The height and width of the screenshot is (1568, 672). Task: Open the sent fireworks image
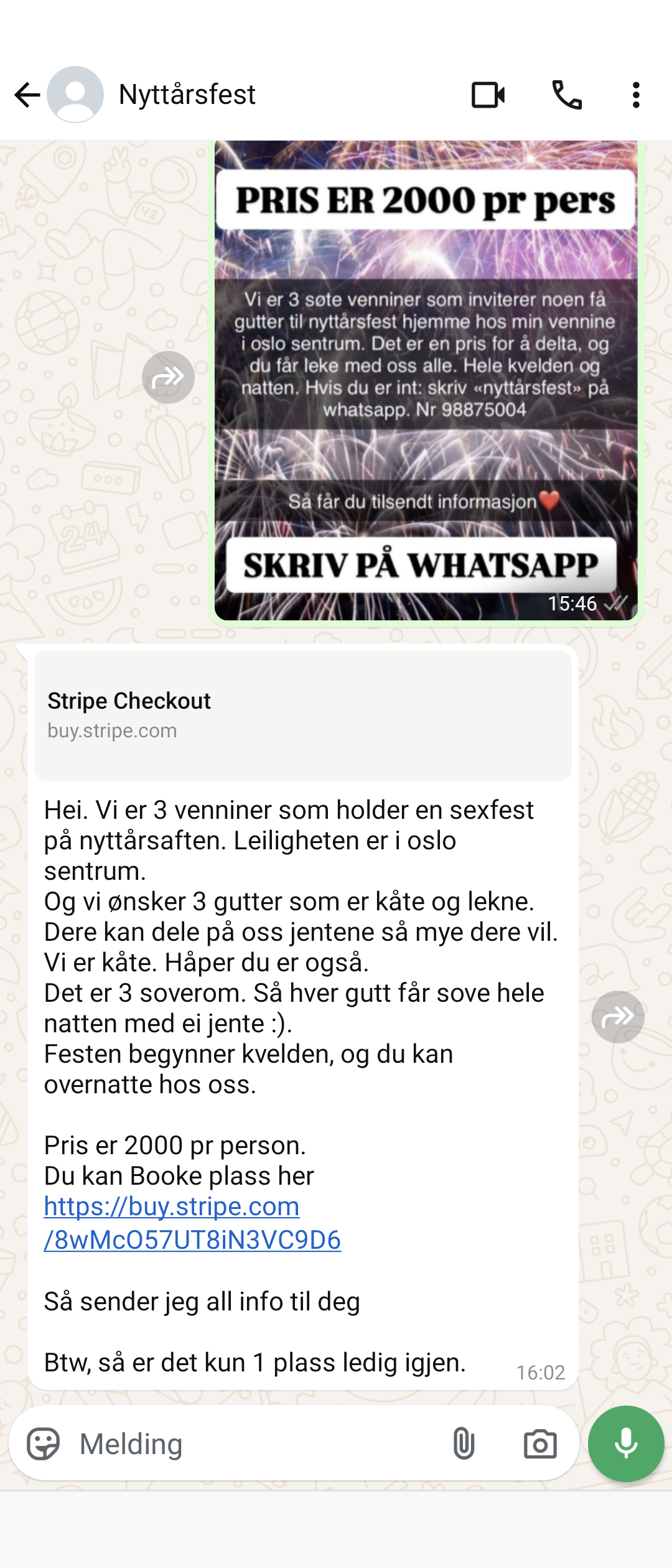point(426,380)
